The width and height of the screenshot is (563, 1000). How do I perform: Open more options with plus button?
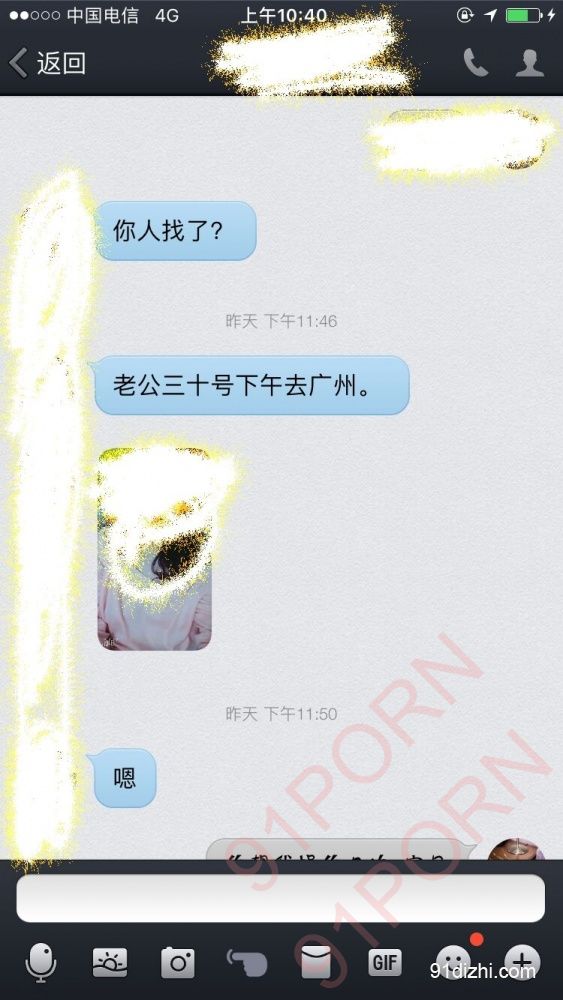522,962
